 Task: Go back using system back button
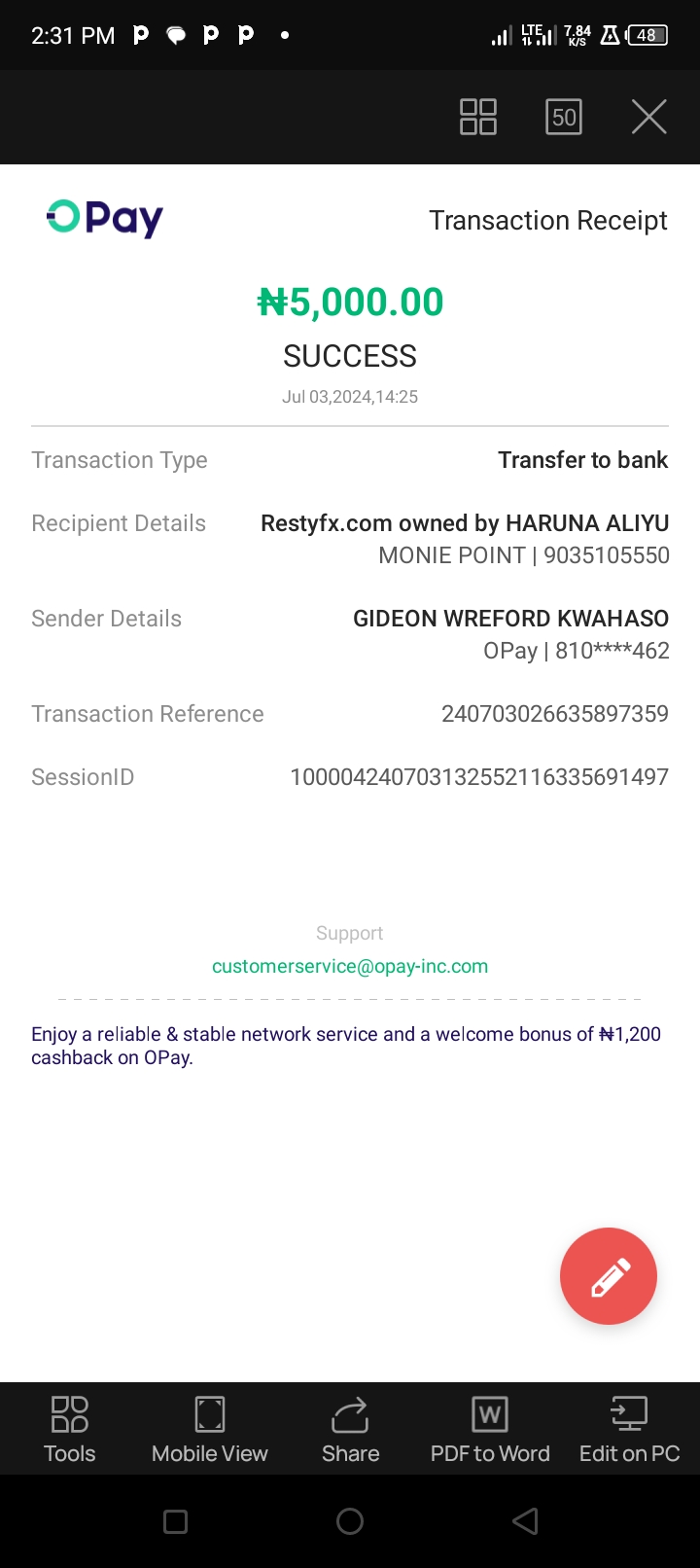pos(525,1521)
